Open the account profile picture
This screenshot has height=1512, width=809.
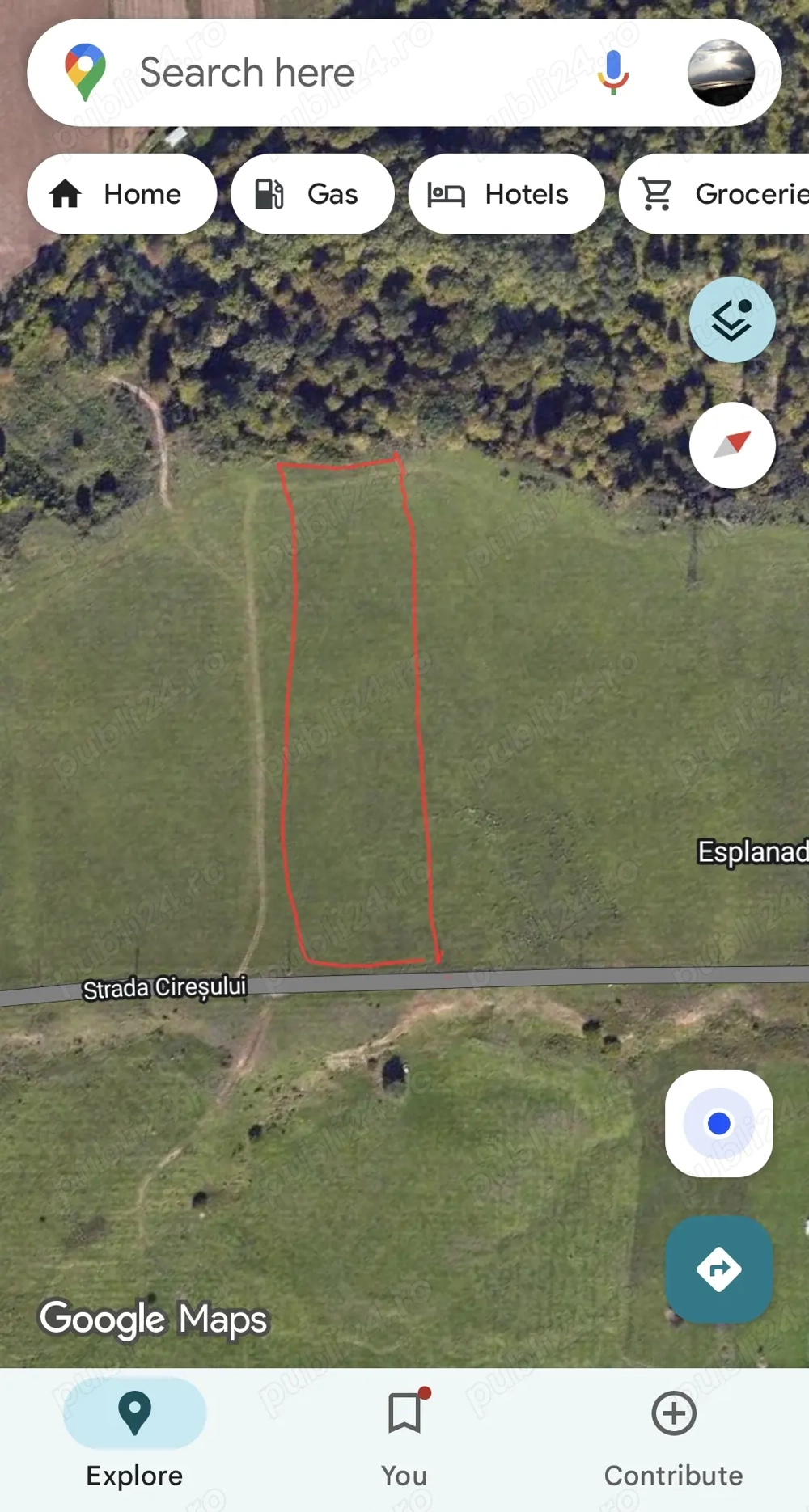click(721, 73)
